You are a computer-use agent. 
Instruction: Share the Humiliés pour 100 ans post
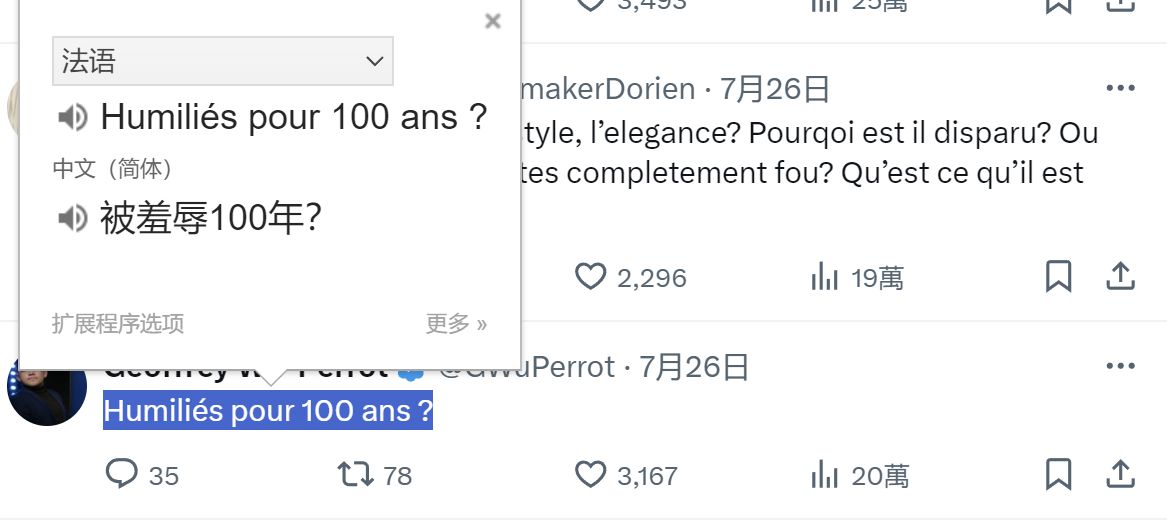click(1121, 474)
